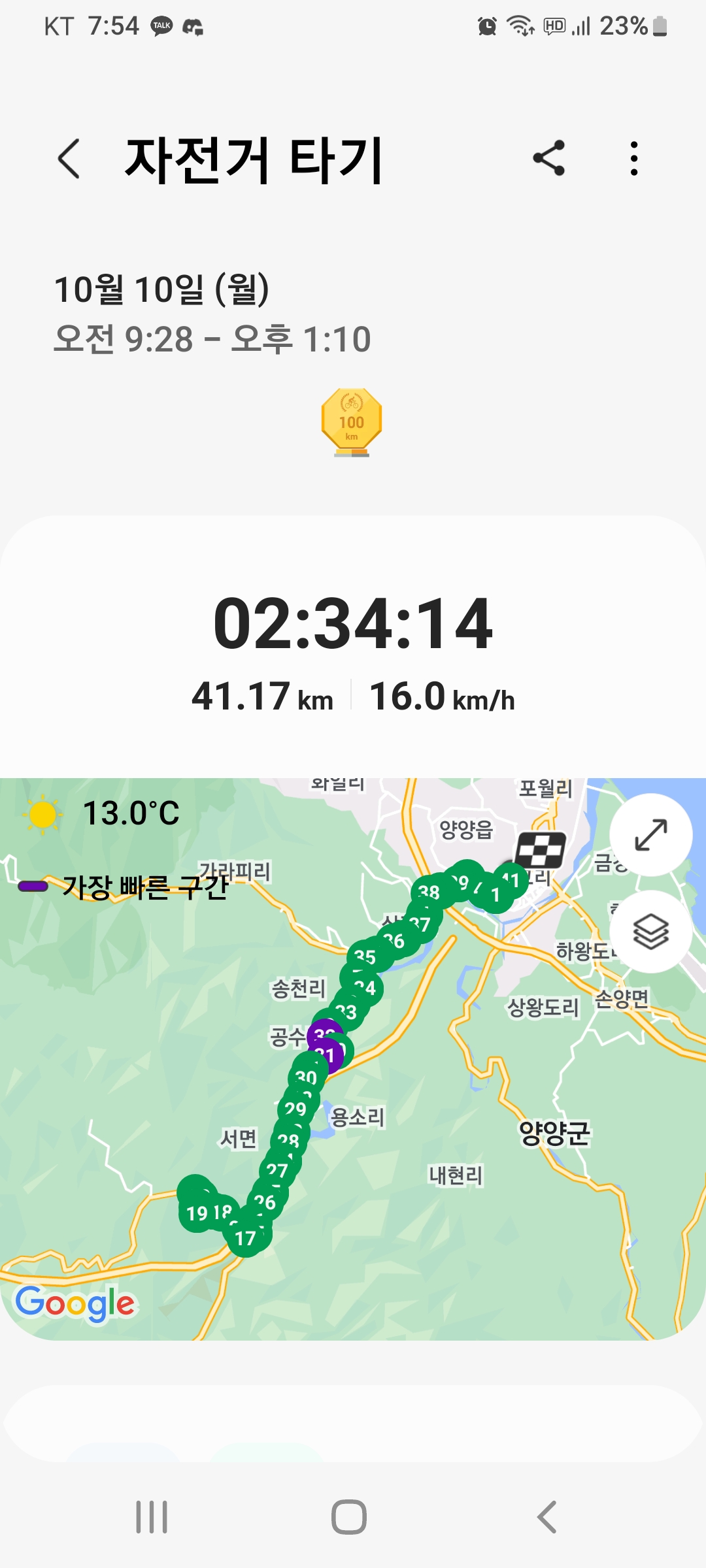
Task: Open recent apps from the navigation bar
Action: pos(152,1516)
